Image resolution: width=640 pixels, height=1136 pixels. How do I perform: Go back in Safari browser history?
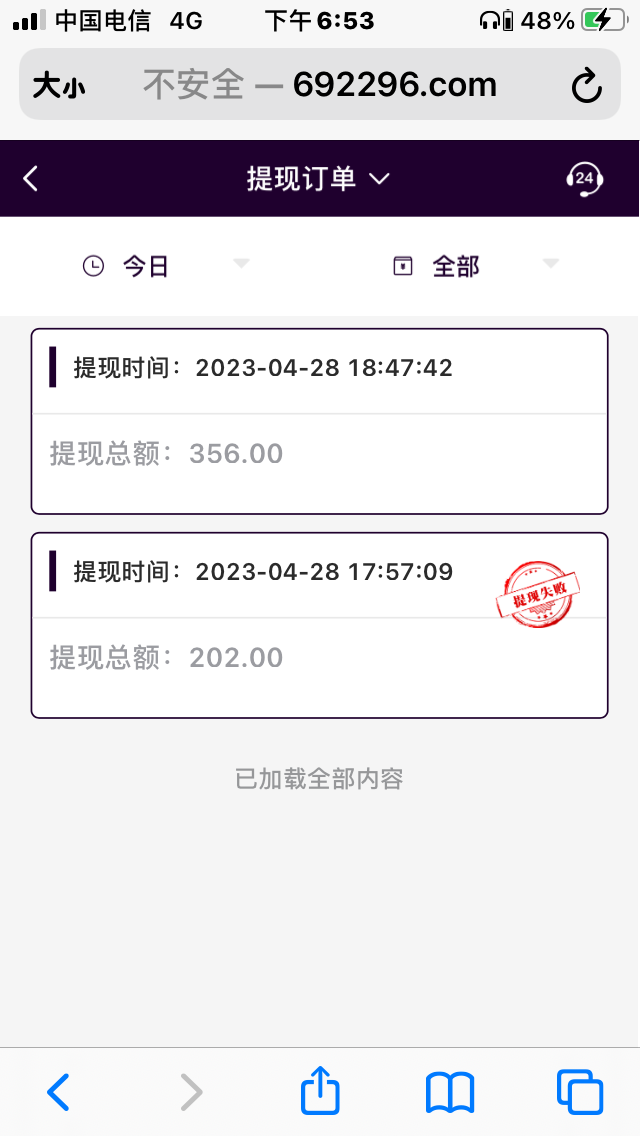(x=59, y=1092)
